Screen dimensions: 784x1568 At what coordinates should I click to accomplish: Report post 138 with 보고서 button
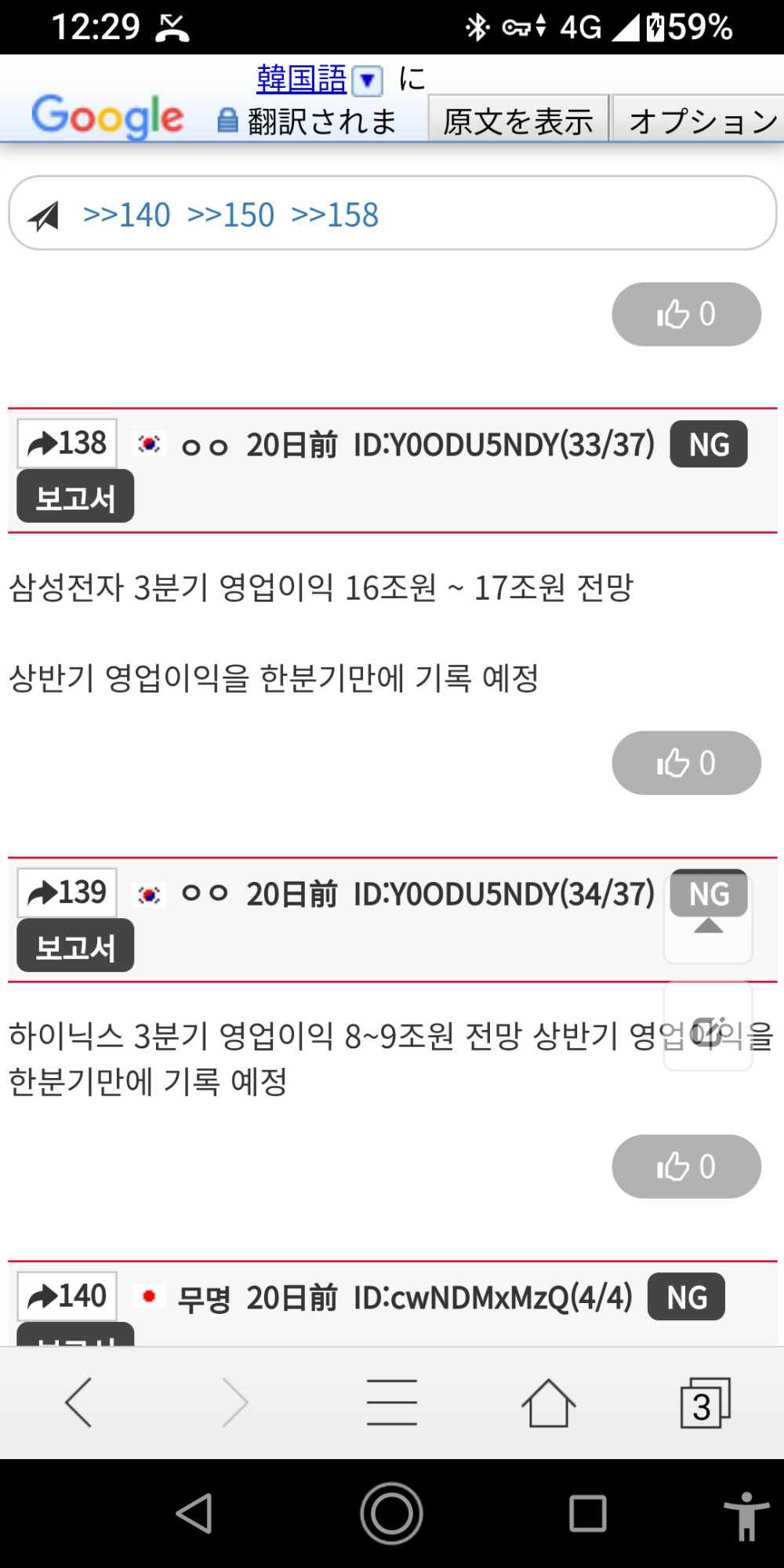click(75, 496)
